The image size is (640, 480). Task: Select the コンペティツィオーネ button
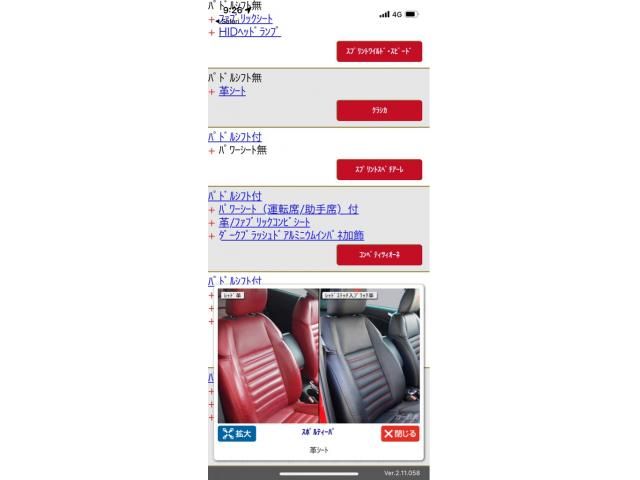coord(379,255)
